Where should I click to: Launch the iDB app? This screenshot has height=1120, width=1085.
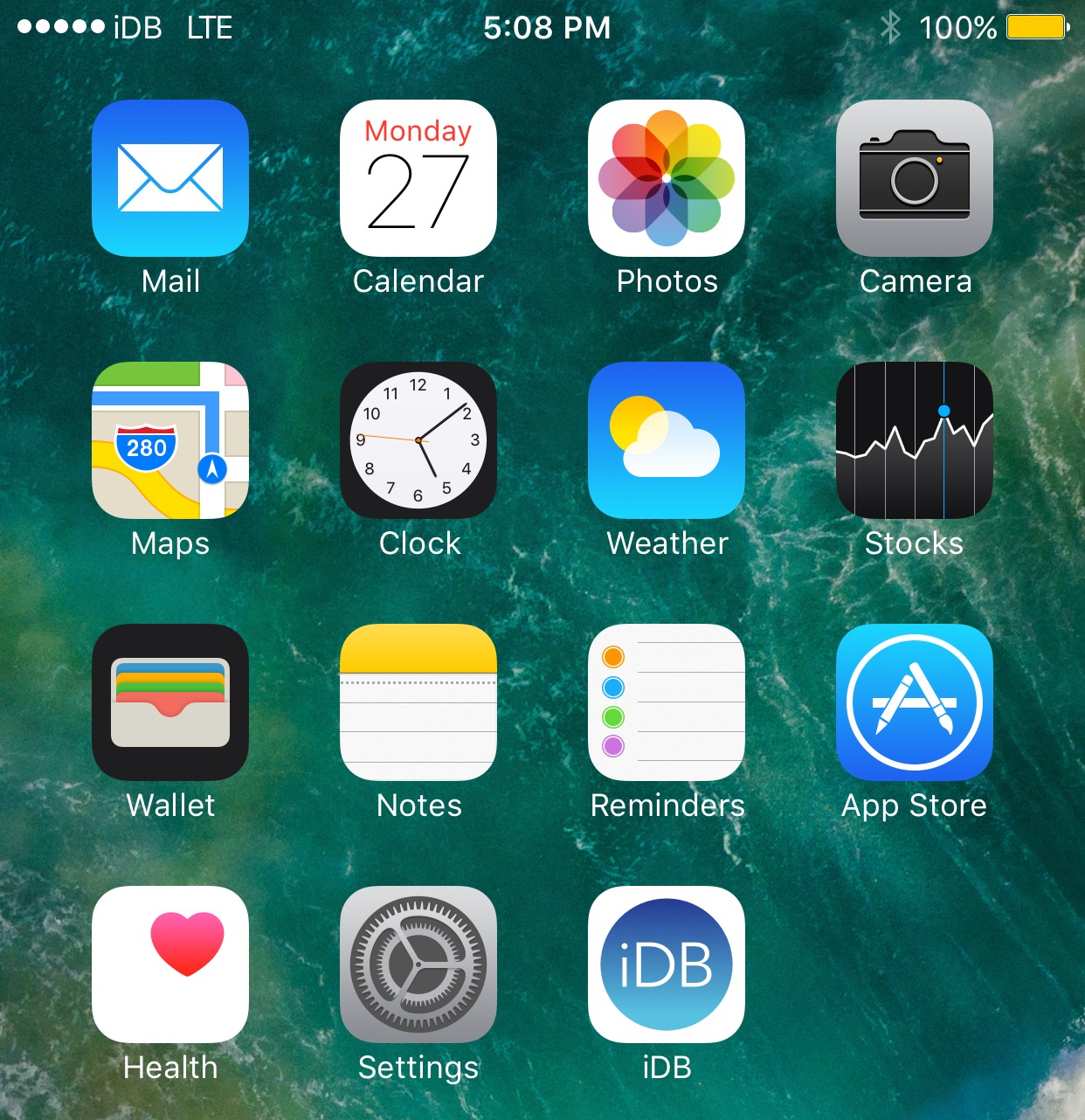[667, 965]
